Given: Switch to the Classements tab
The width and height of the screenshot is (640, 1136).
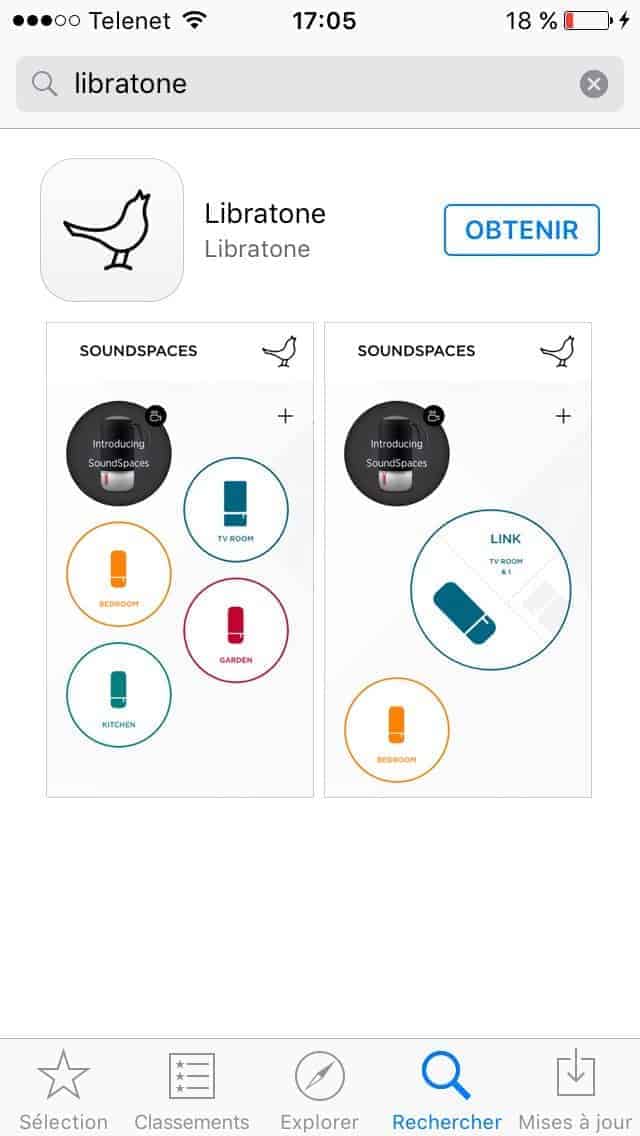Looking at the screenshot, I should point(192,1088).
